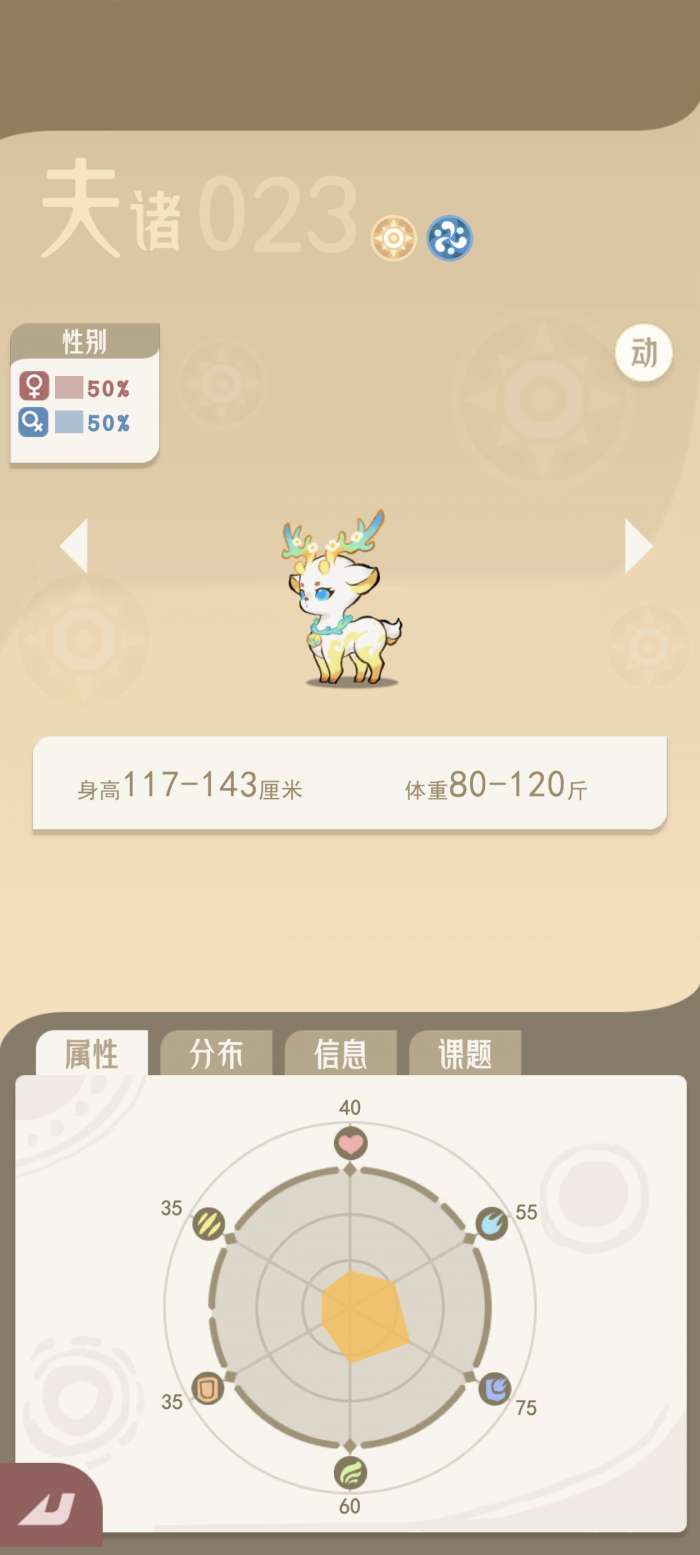Image resolution: width=700 pixels, height=1555 pixels.
Task: Select the 属性 tab
Action: pos(92,1054)
